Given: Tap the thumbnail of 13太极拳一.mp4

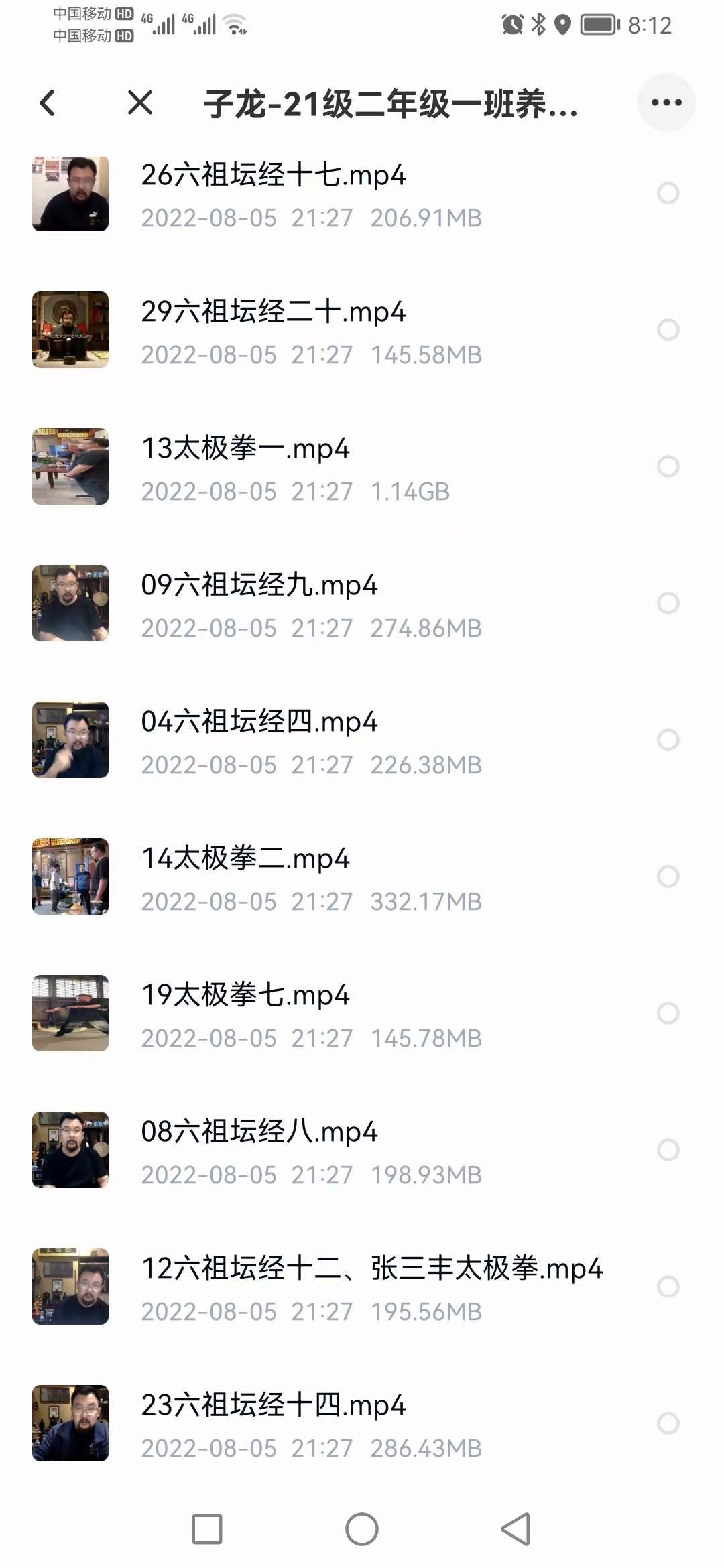Looking at the screenshot, I should pos(70,466).
